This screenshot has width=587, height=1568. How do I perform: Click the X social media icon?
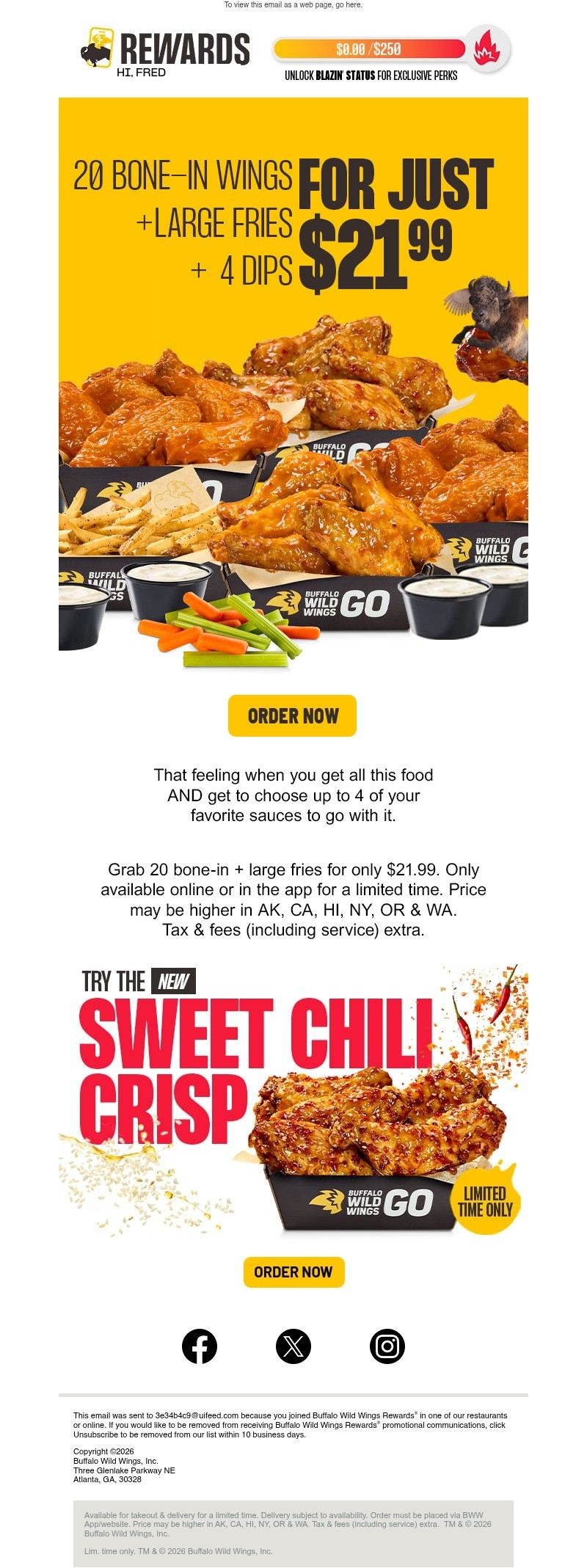tap(294, 1346)
